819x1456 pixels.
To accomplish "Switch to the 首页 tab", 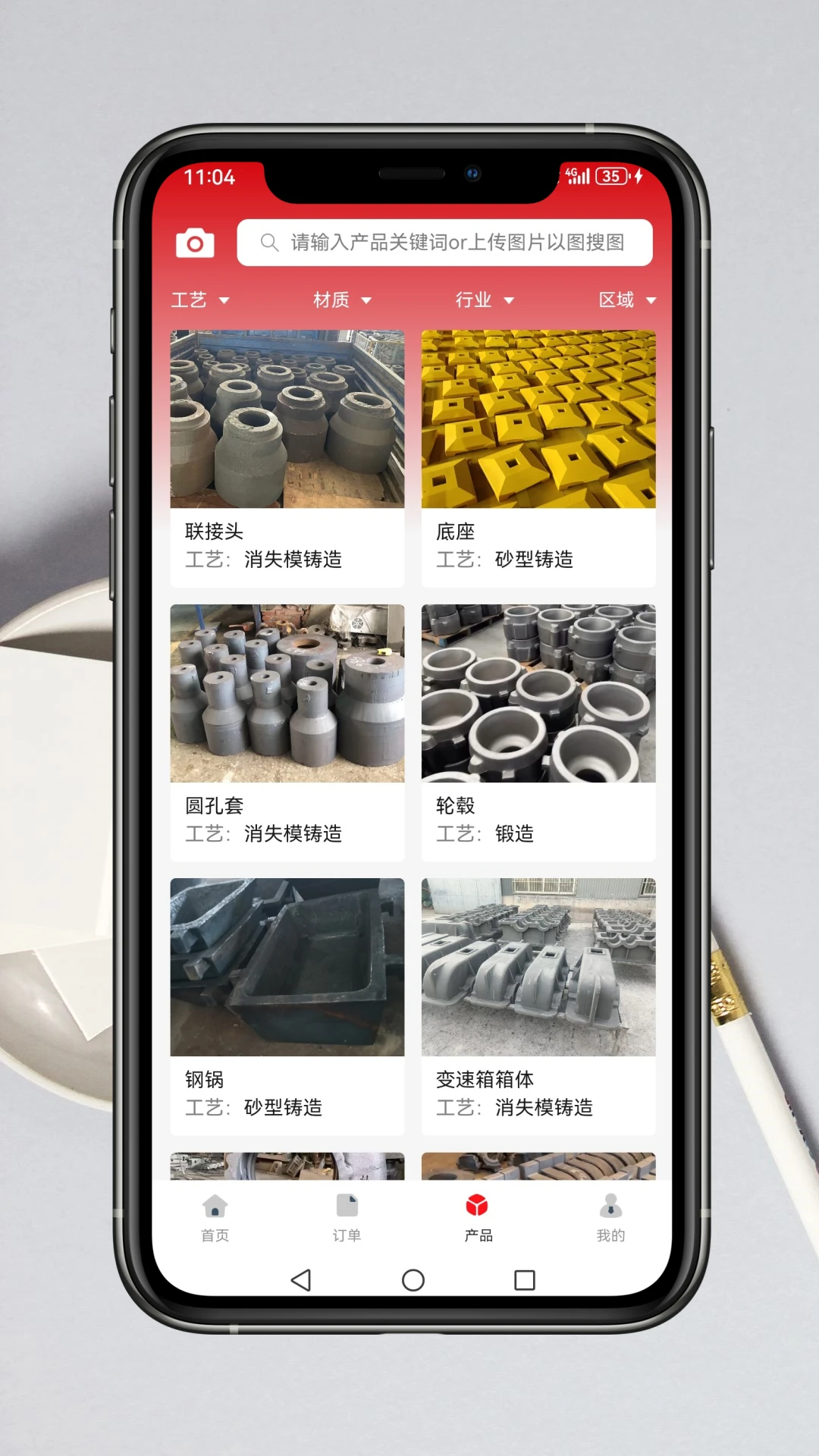I will [x=215, y=1217].
